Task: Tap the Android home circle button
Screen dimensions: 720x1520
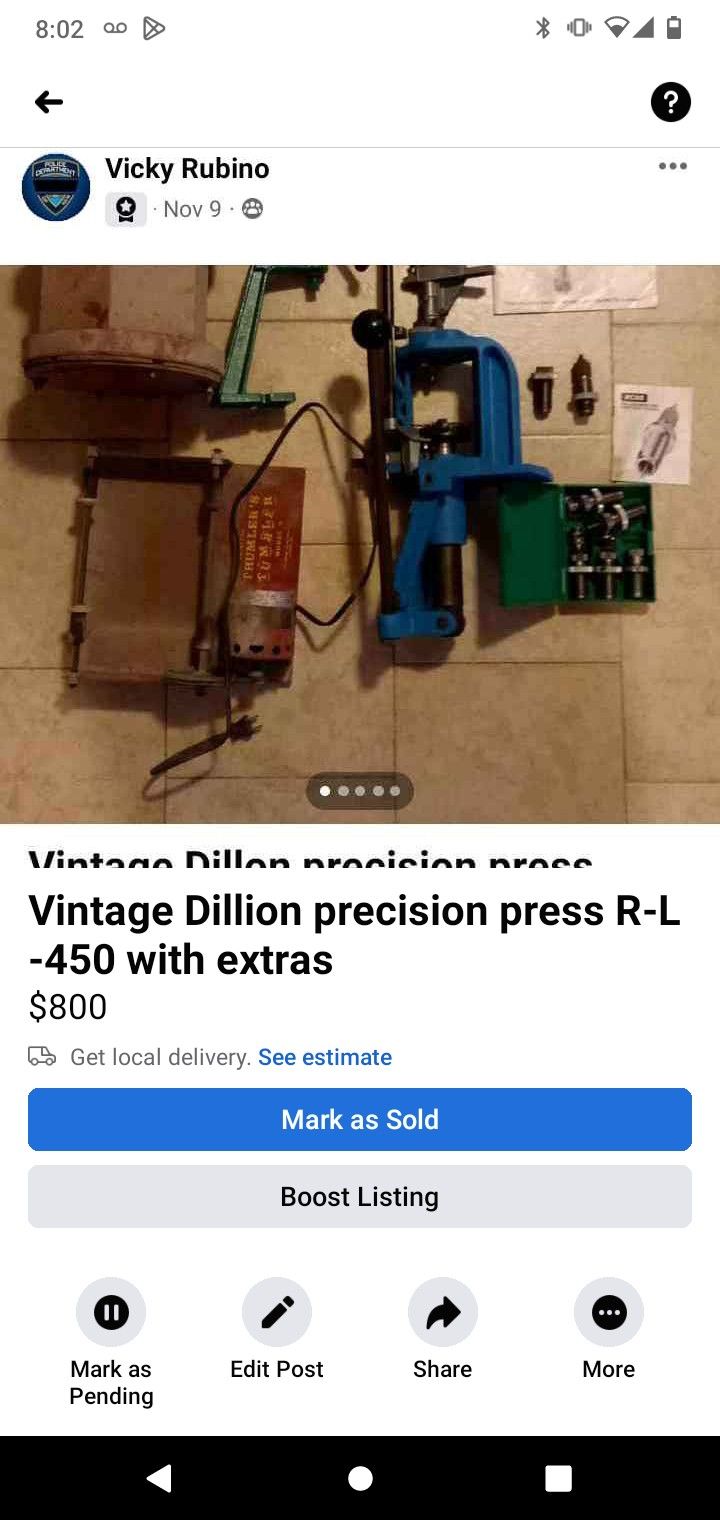Action: [360, 1478]
